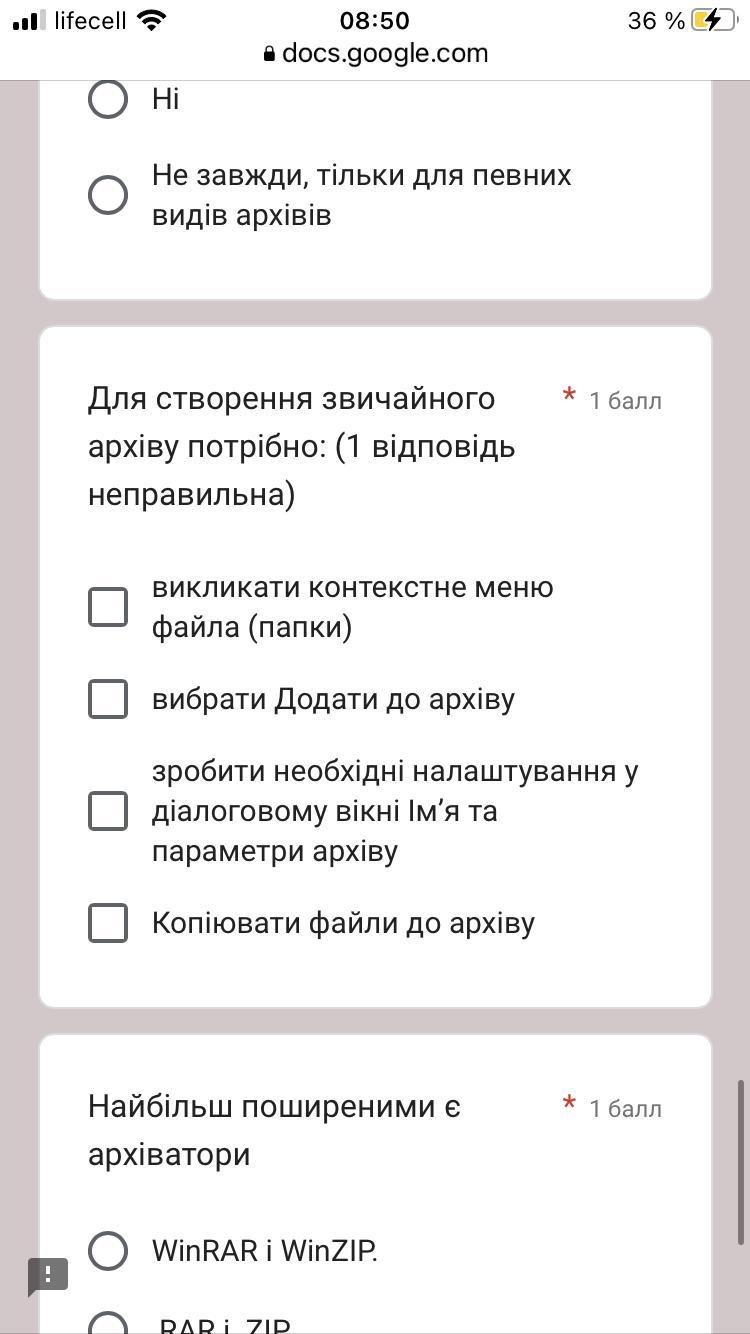This screenshot has height=1334, width=750.
Task: Select the 'Ні' radio option
Action: tap(108, 99)
